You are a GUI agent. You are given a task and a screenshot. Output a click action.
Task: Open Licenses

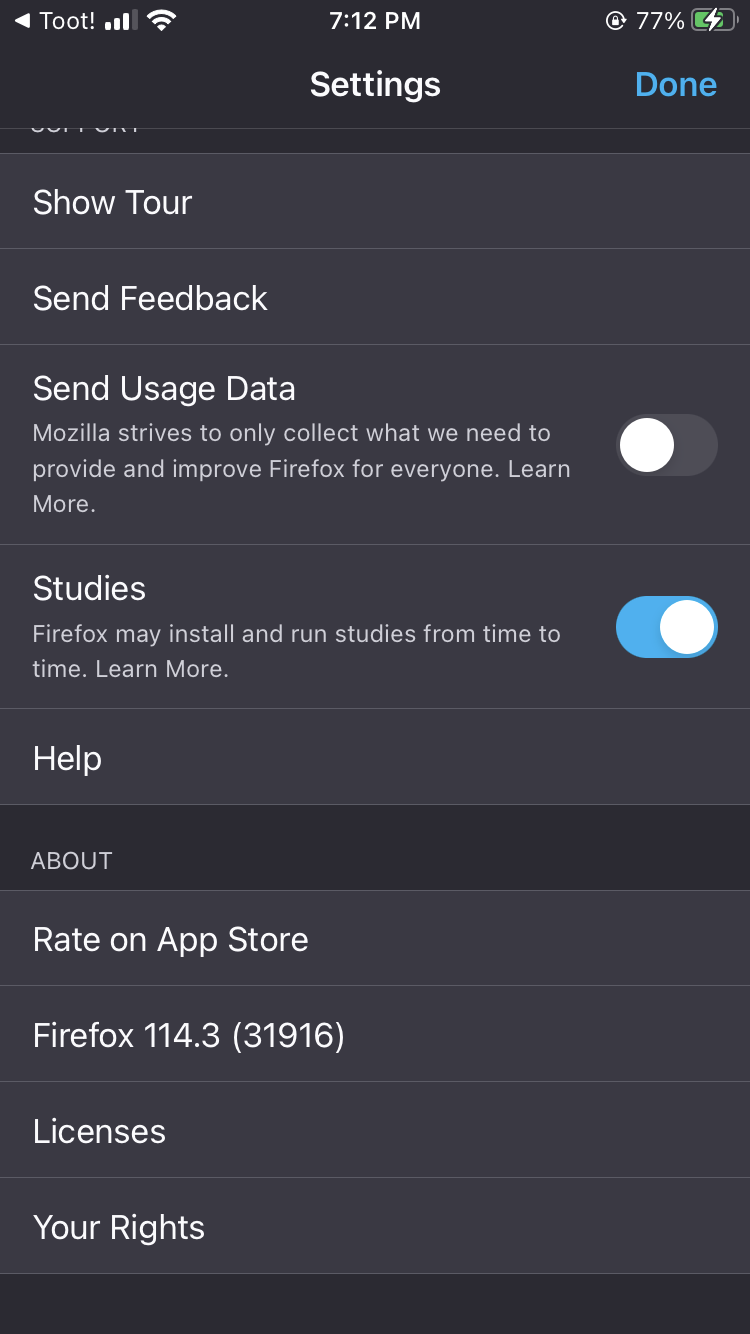(x=375, y=1131)
